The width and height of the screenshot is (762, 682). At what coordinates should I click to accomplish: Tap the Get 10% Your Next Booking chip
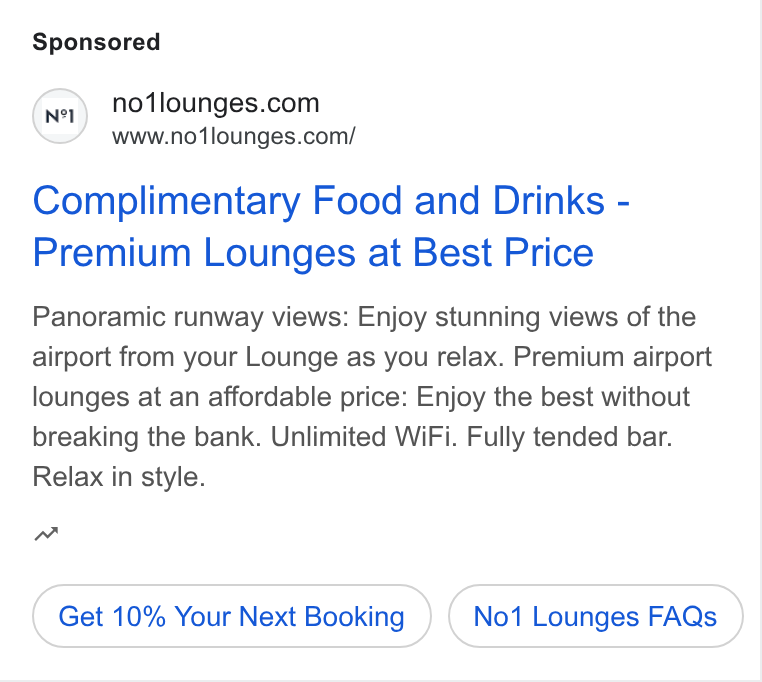coord(232,616)
